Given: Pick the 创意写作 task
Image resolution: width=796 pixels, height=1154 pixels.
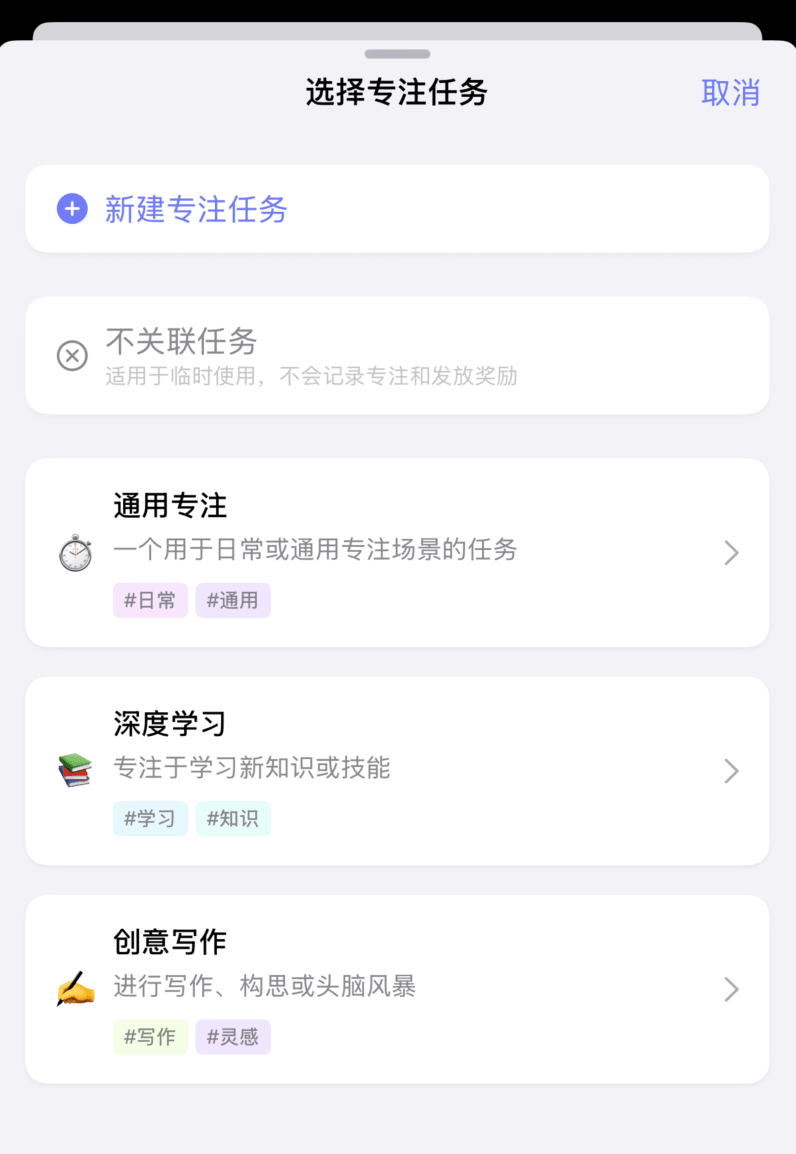Looking at the screenshot, I should 397,989.
